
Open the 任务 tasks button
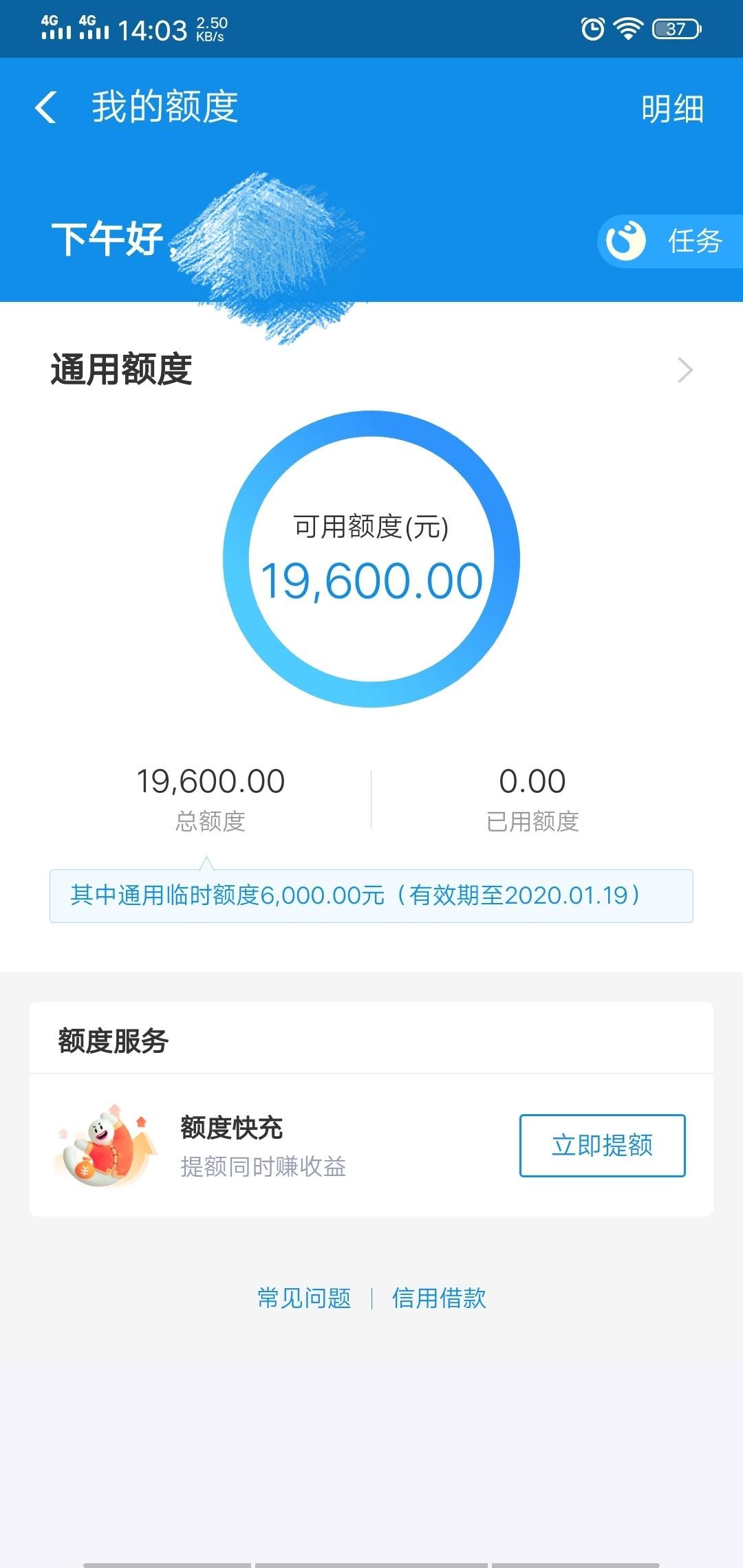point(669,241)
